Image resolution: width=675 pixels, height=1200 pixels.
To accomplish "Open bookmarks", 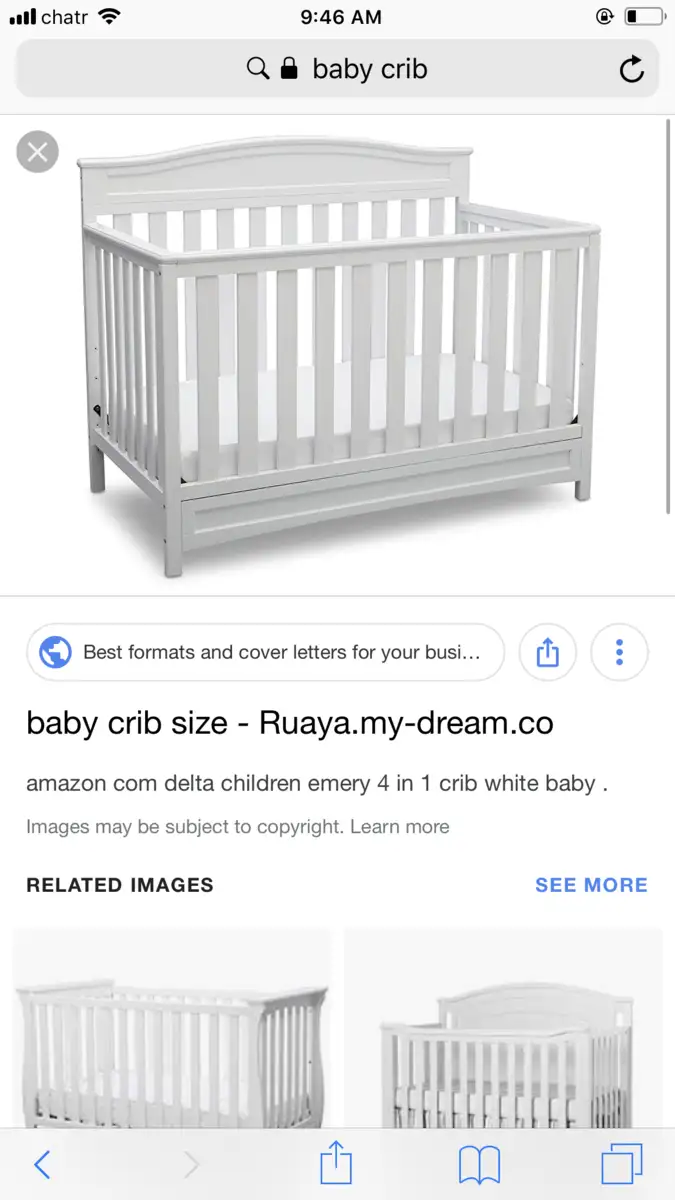I will tap(480, 1165).
